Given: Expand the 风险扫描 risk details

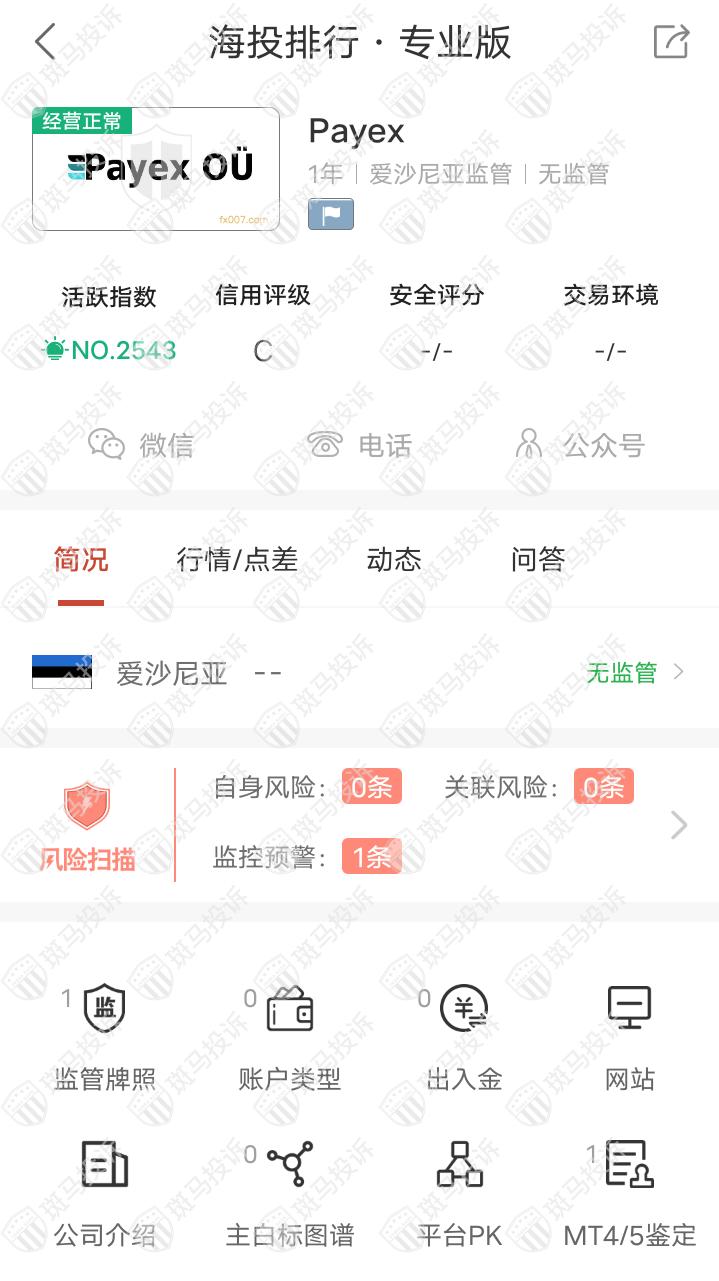Looking at the screenshot, I should (x=679, y=825).
